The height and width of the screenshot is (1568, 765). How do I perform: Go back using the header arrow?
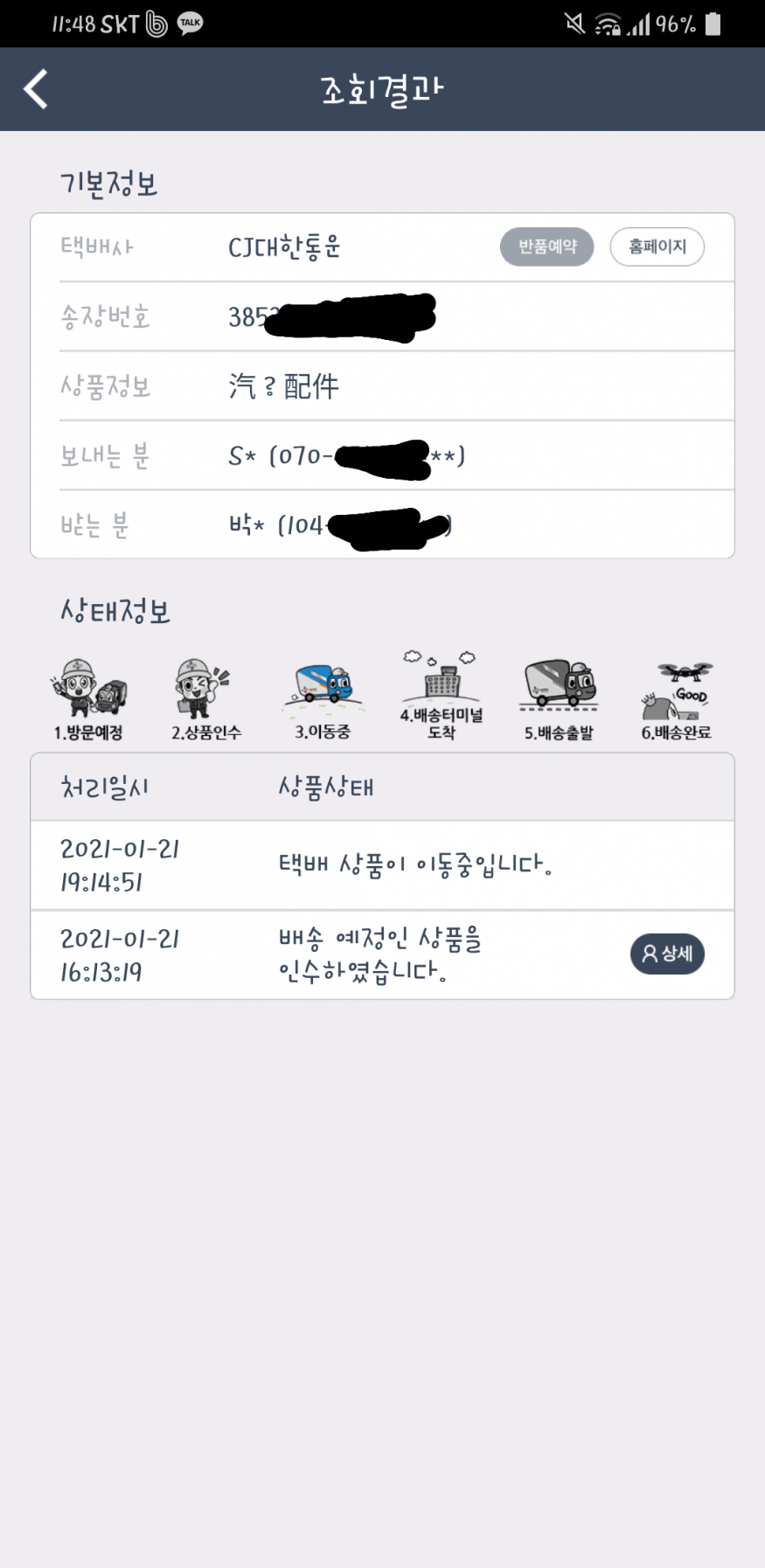(36, 89)
